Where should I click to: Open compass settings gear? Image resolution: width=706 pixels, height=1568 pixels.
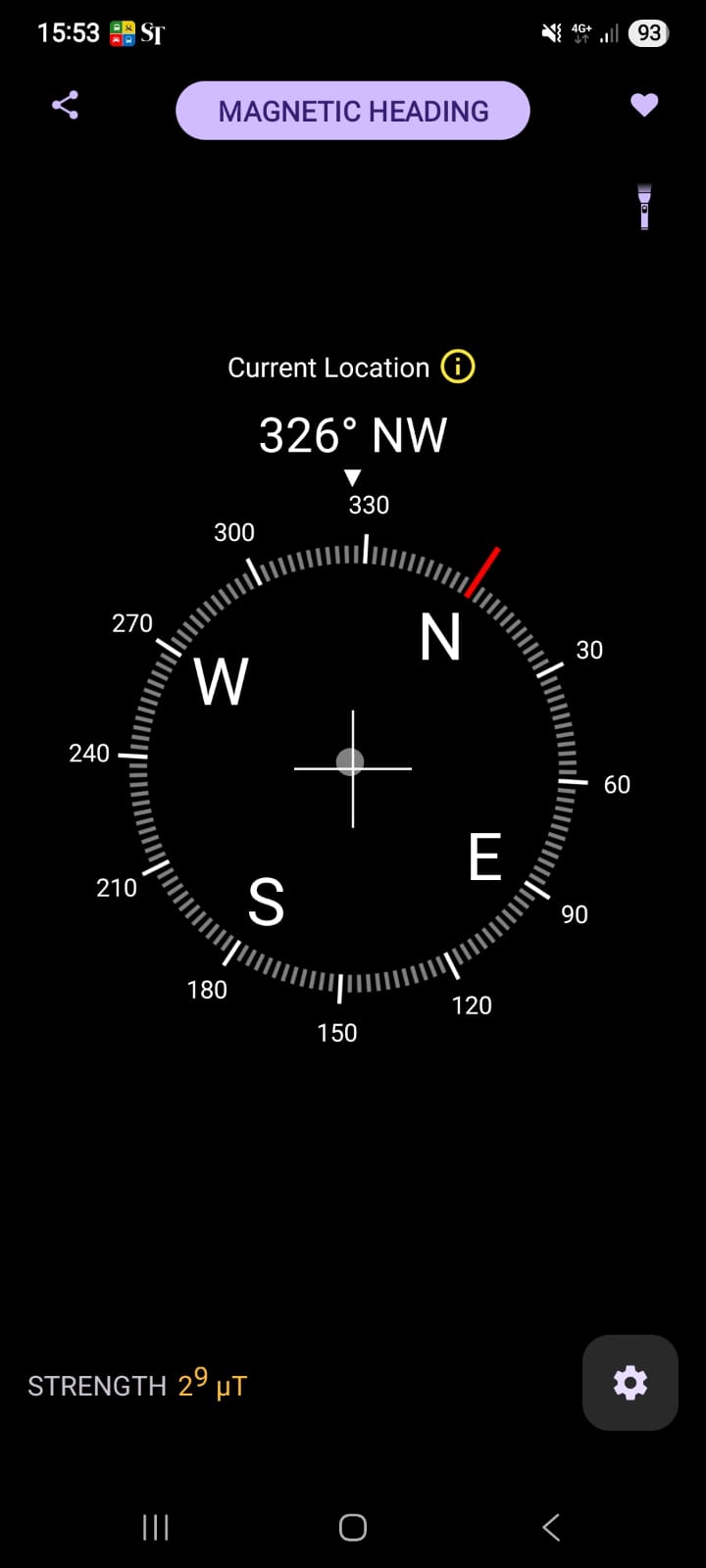coord(630,1383)
